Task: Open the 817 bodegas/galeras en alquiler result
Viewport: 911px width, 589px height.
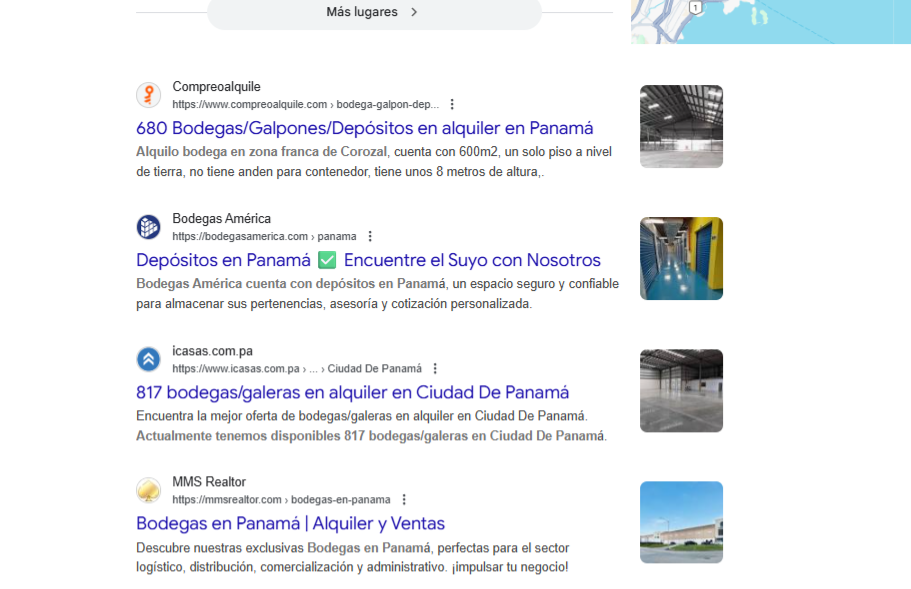Action: 352,392
